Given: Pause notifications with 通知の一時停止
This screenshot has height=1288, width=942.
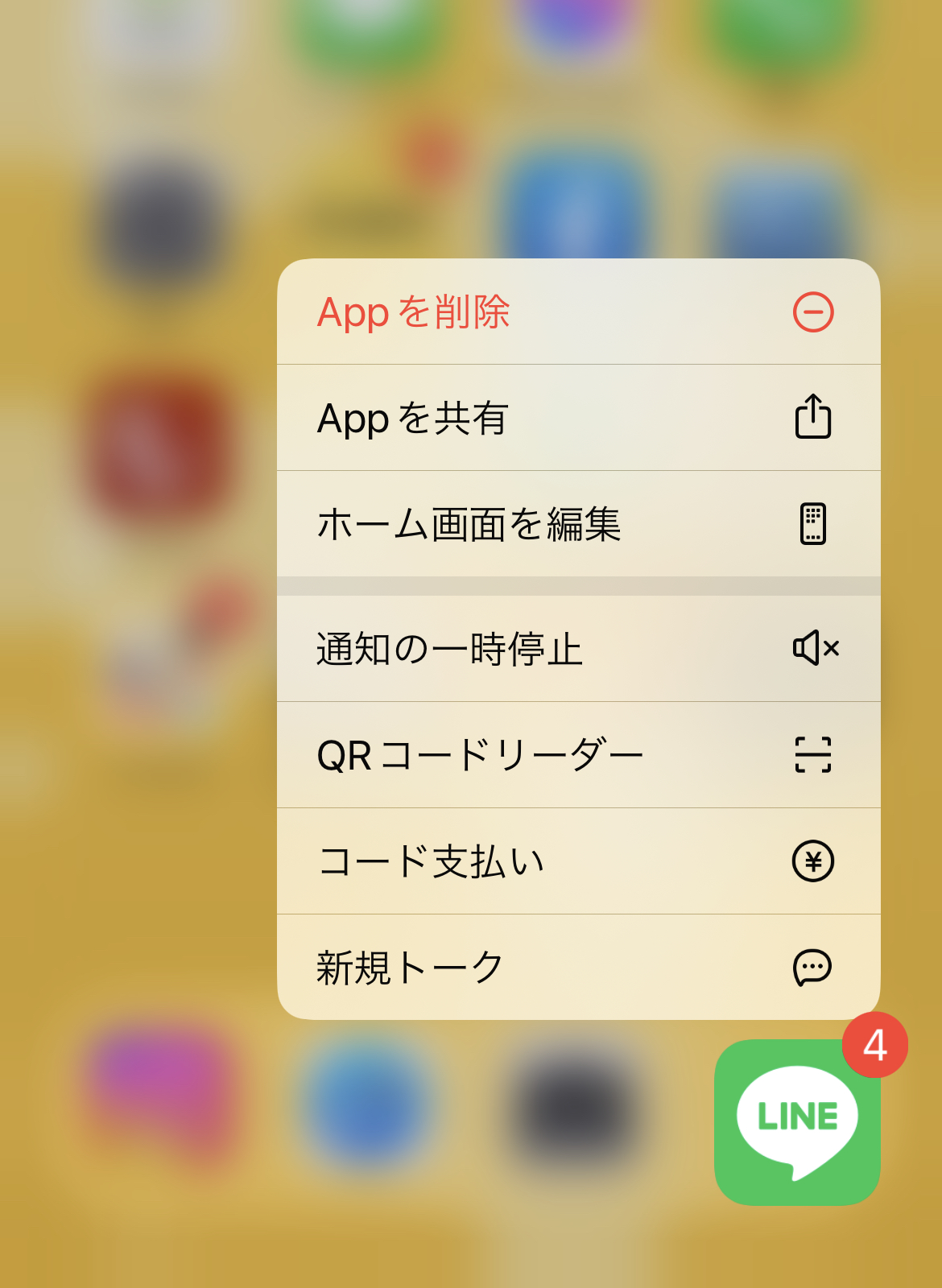Looking at the screenshot, I should click(578, 649).
